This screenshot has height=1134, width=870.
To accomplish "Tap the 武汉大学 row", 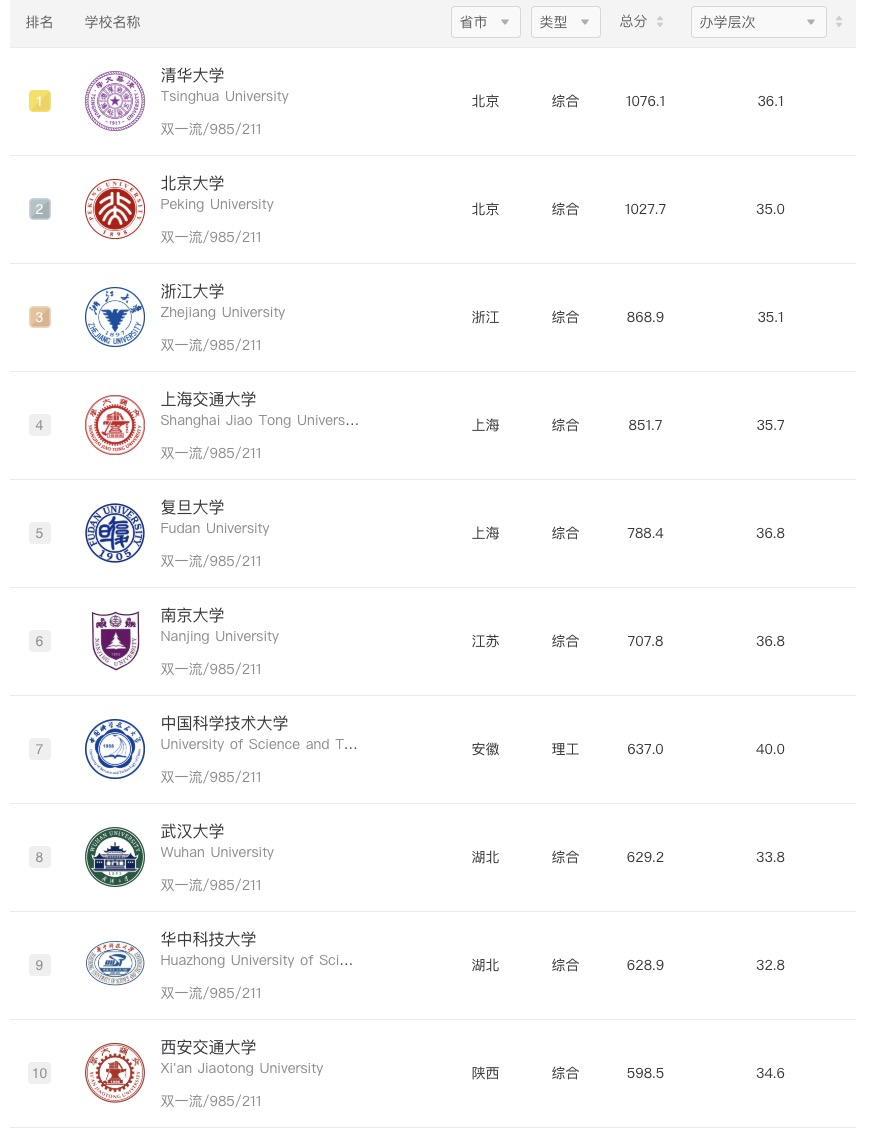I will [192, 832].
